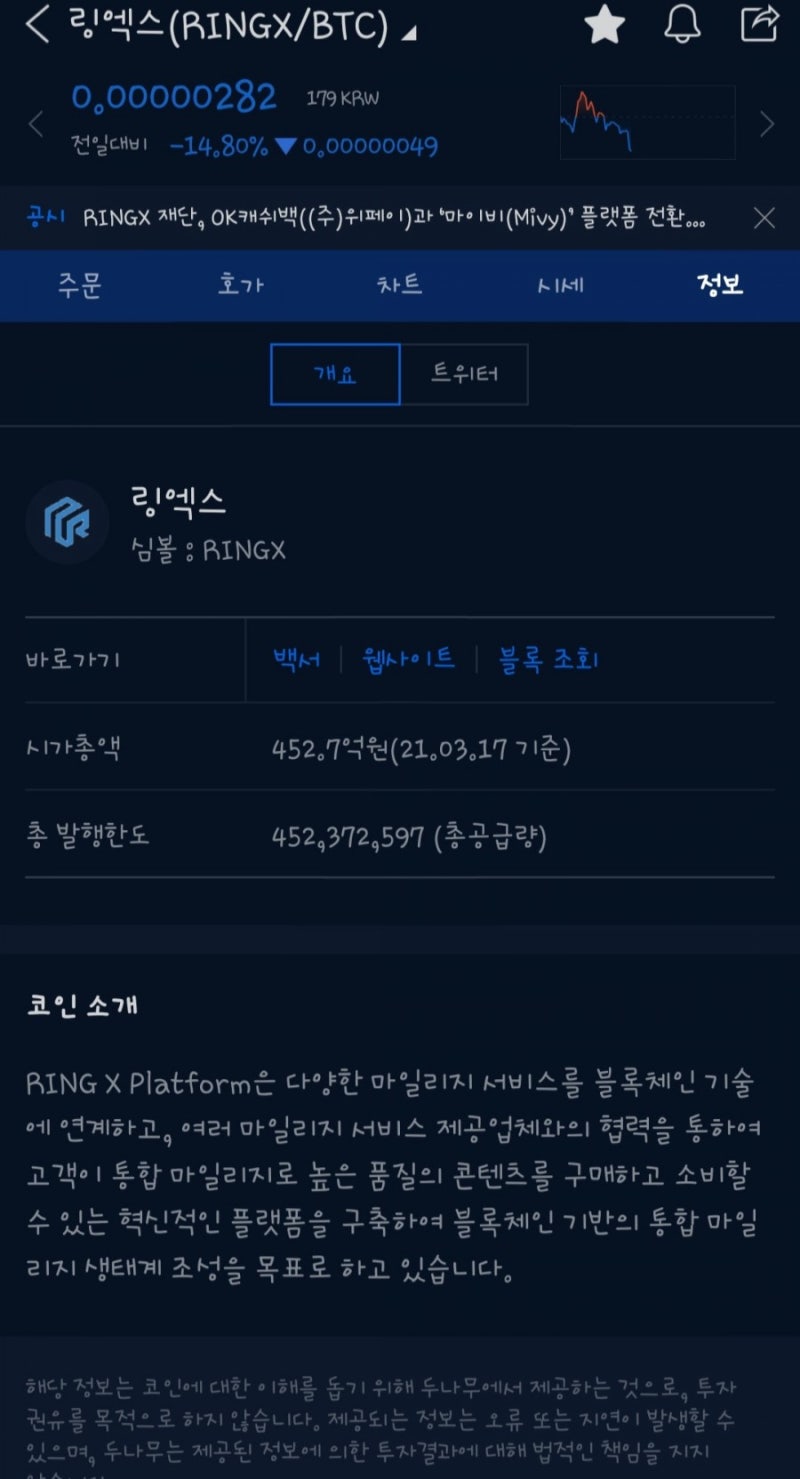Tap the right arrow beside the chart
The height and width of the screenshot is (1479, 800).
click(x=768, y=124)
